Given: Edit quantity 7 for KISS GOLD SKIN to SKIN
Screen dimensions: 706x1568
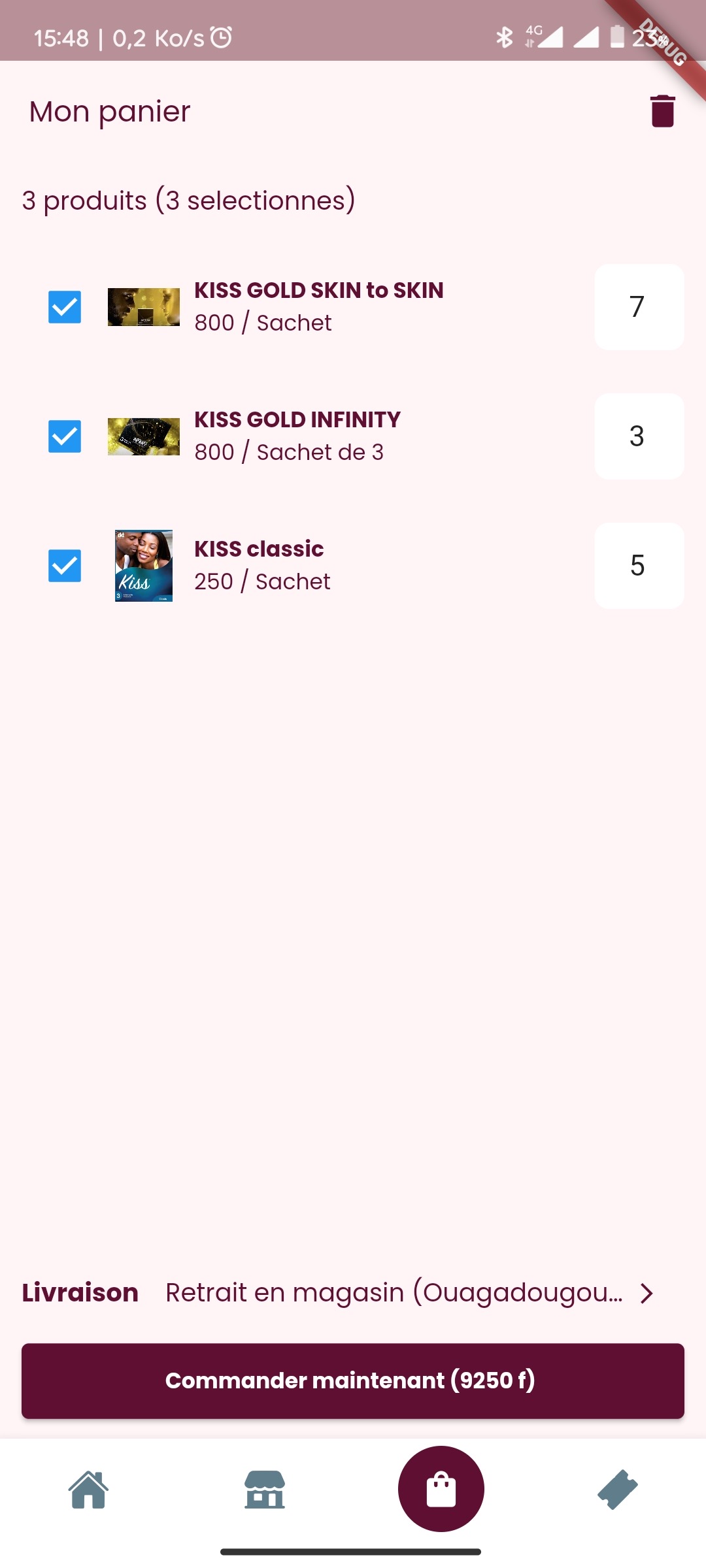Looking at the screenshot, I should click(x=639, y=307).
